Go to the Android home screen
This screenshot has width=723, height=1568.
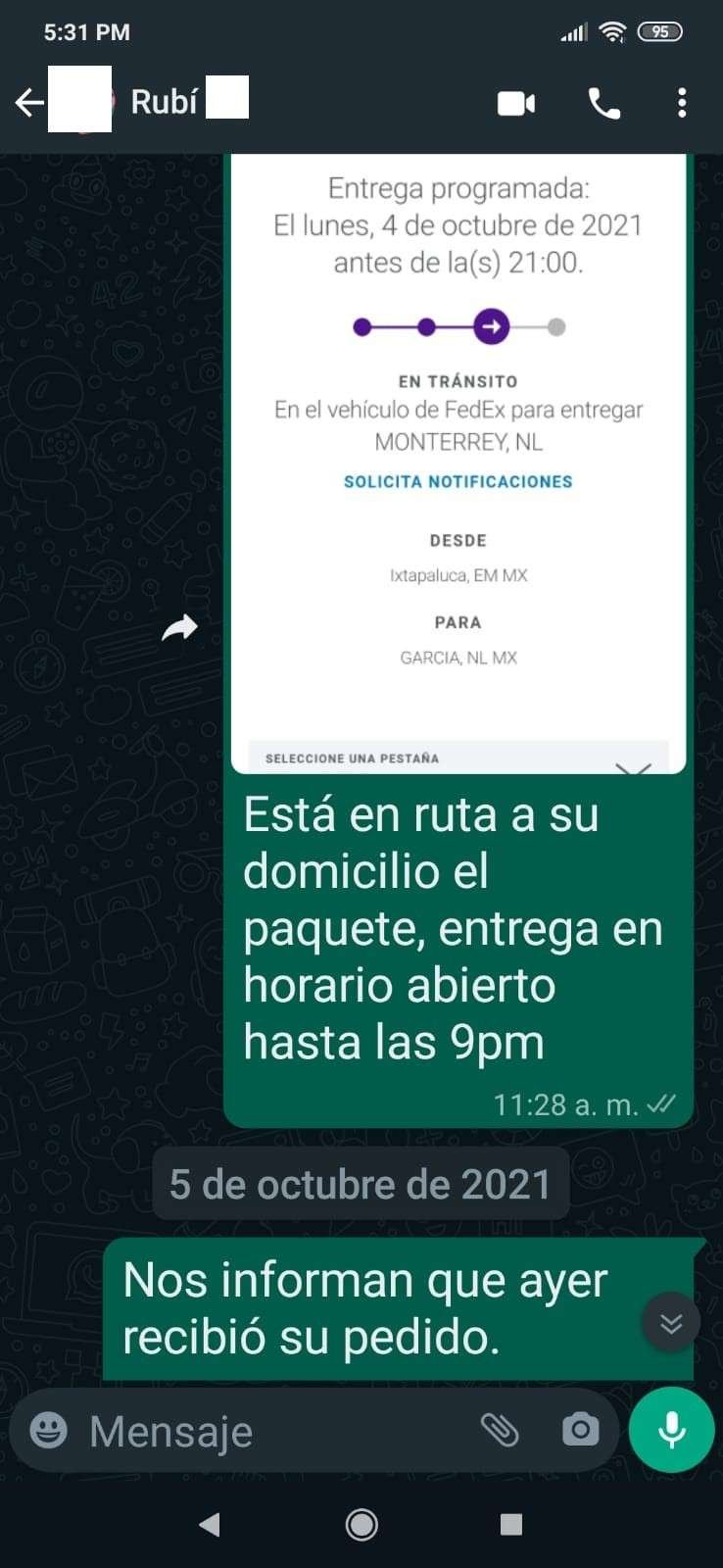click(x=361, y=1524)
